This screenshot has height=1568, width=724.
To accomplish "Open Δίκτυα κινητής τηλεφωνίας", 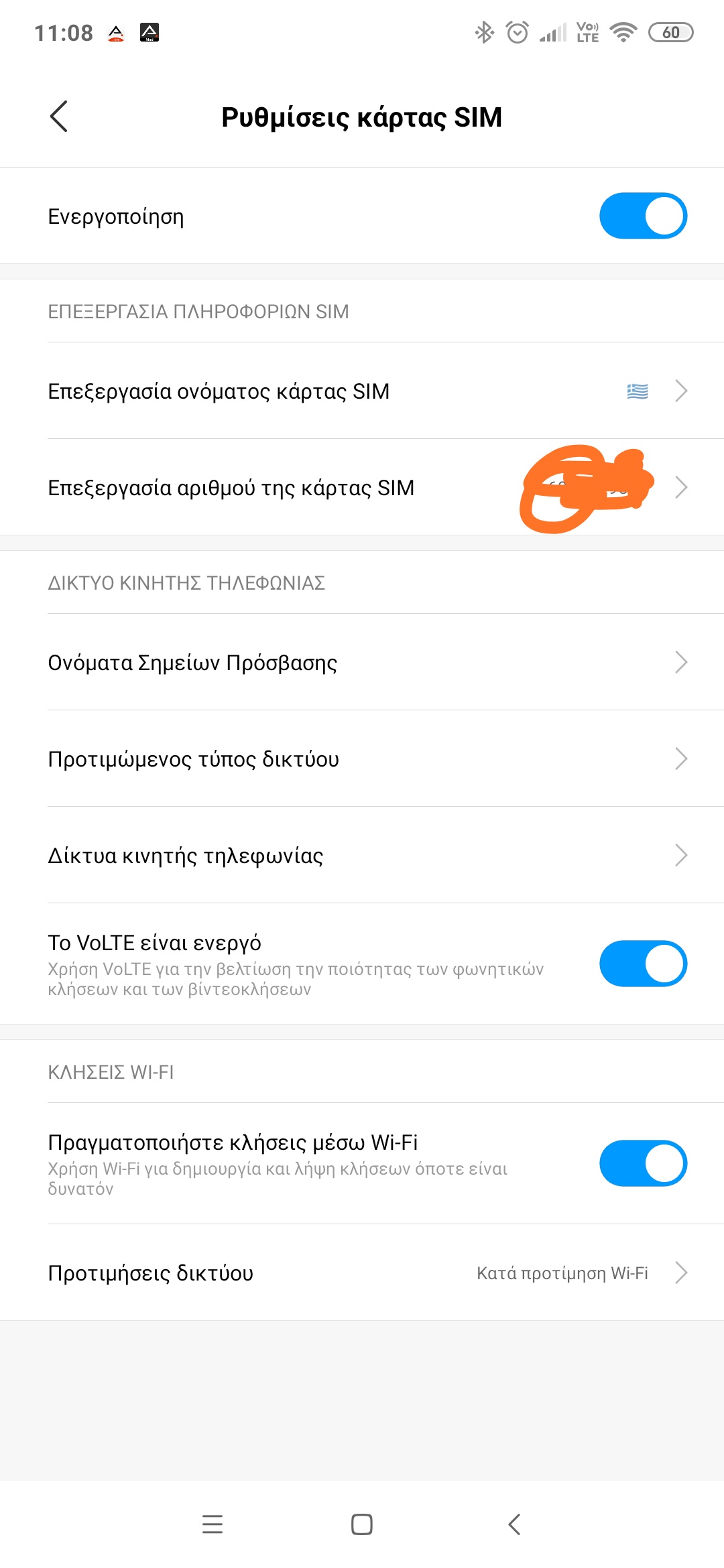I will click(x=362, y=856).
